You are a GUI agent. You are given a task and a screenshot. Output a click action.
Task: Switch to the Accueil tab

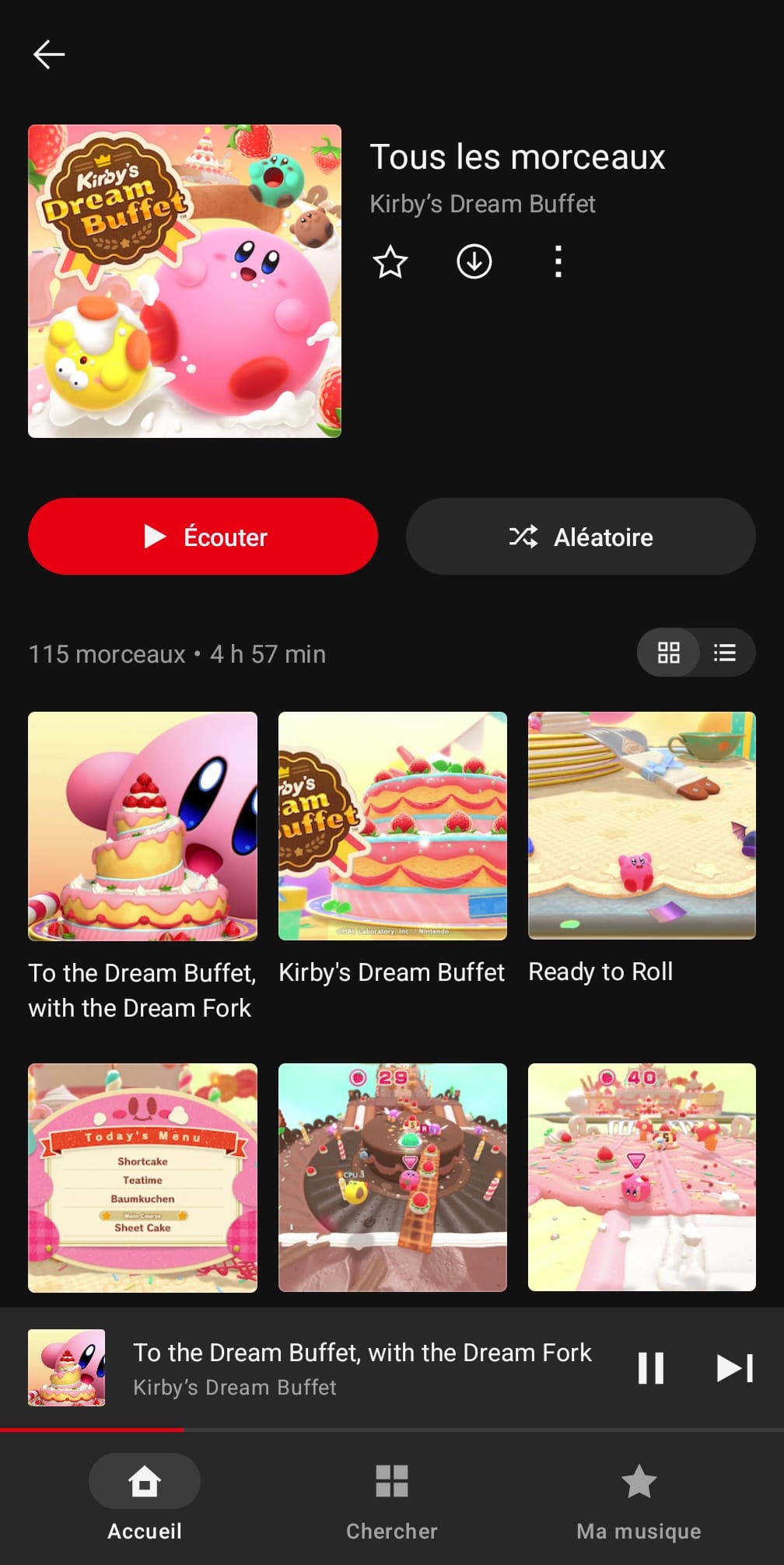145,1497
